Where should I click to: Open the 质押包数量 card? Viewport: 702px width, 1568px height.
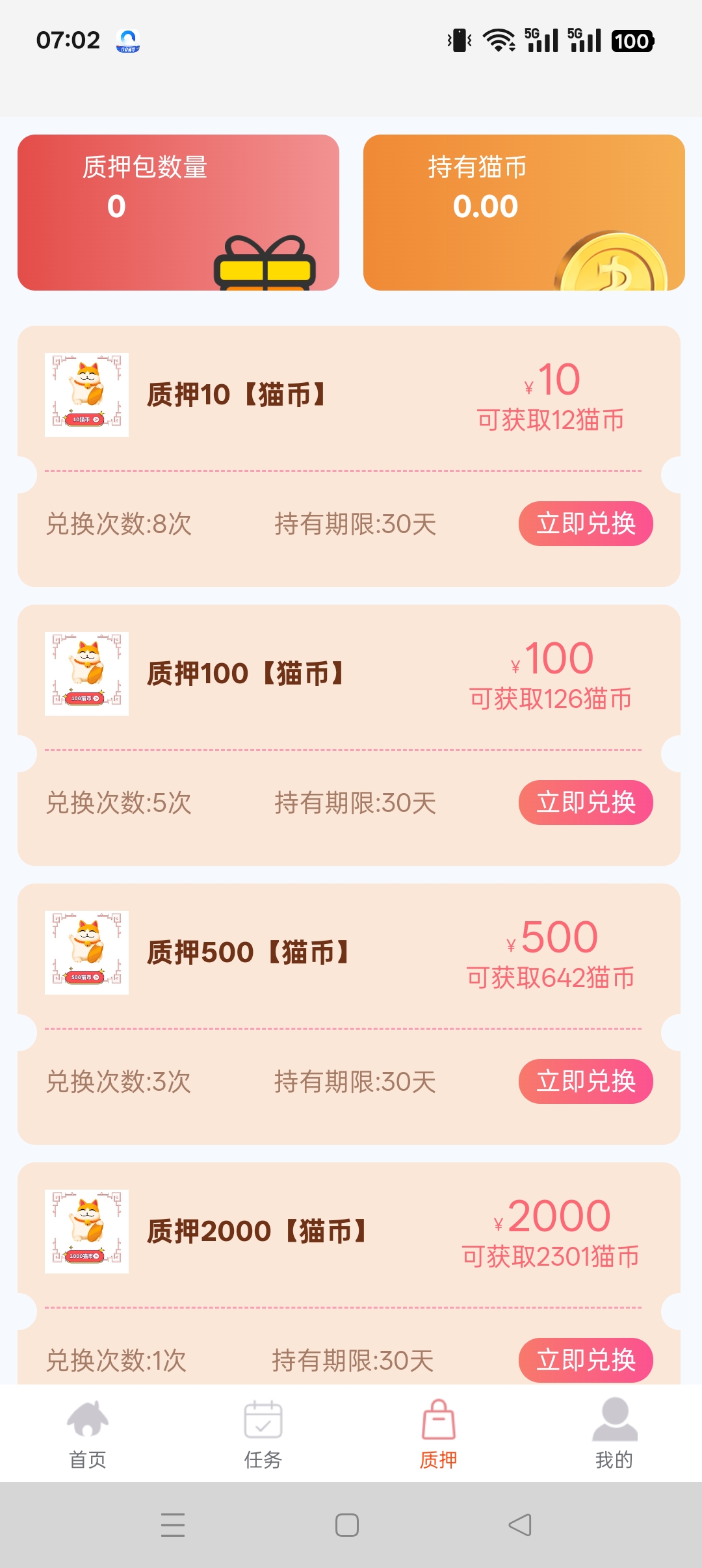pos(178,213)
